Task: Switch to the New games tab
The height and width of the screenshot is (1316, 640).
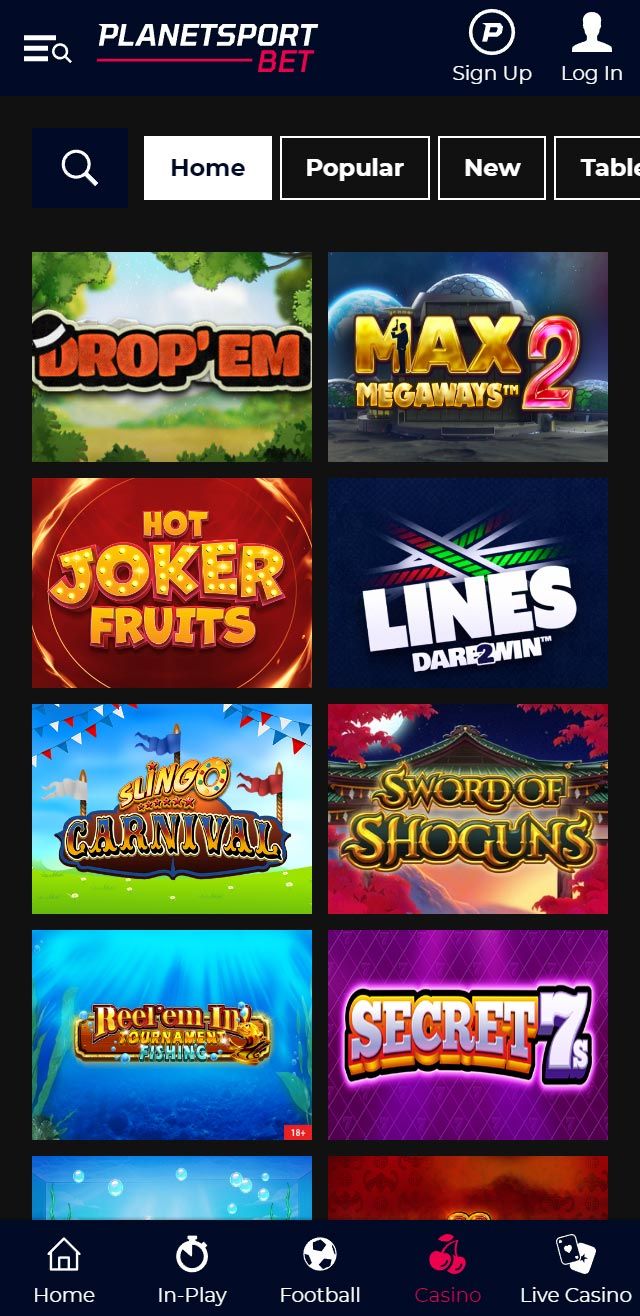Action: pos(492,168)
